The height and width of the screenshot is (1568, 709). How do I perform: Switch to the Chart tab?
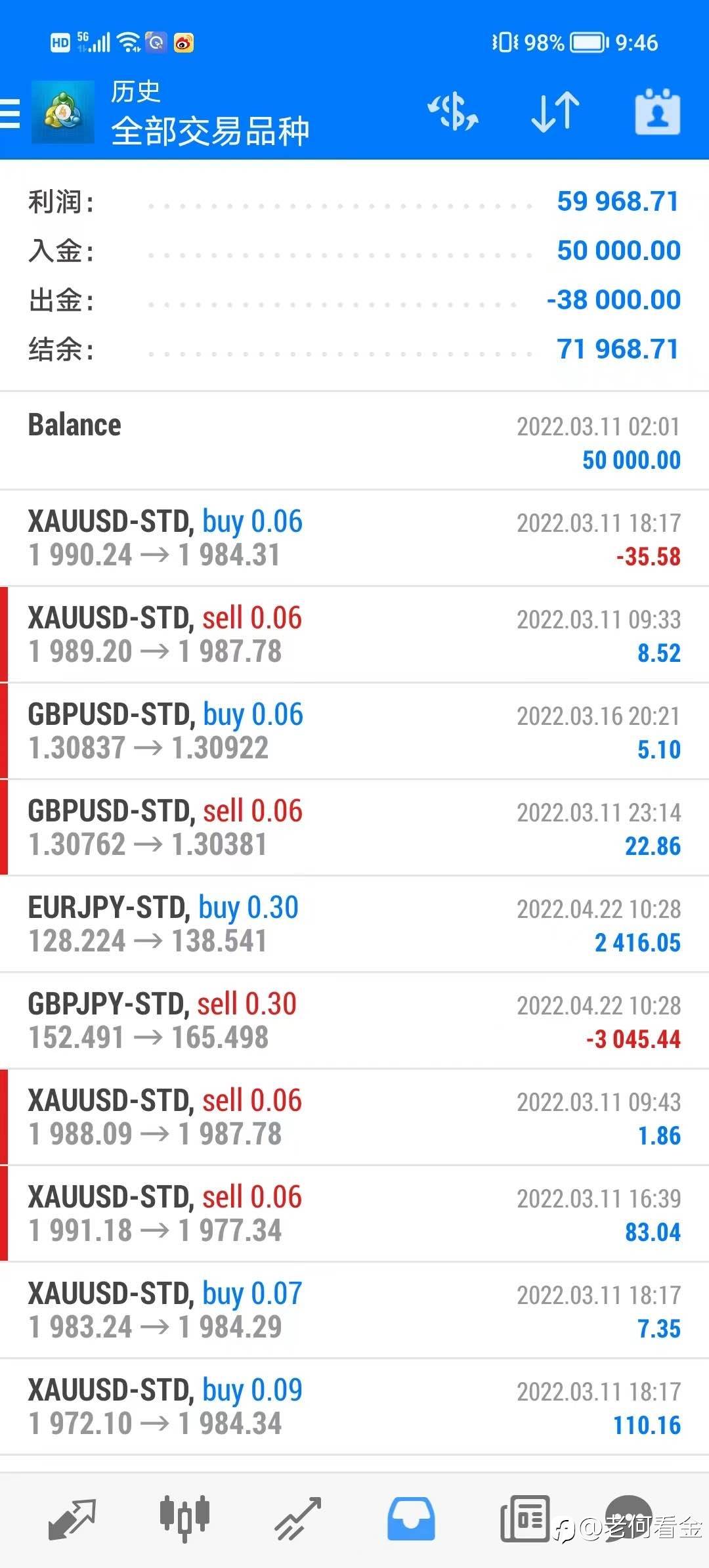tap(184, 1518)
